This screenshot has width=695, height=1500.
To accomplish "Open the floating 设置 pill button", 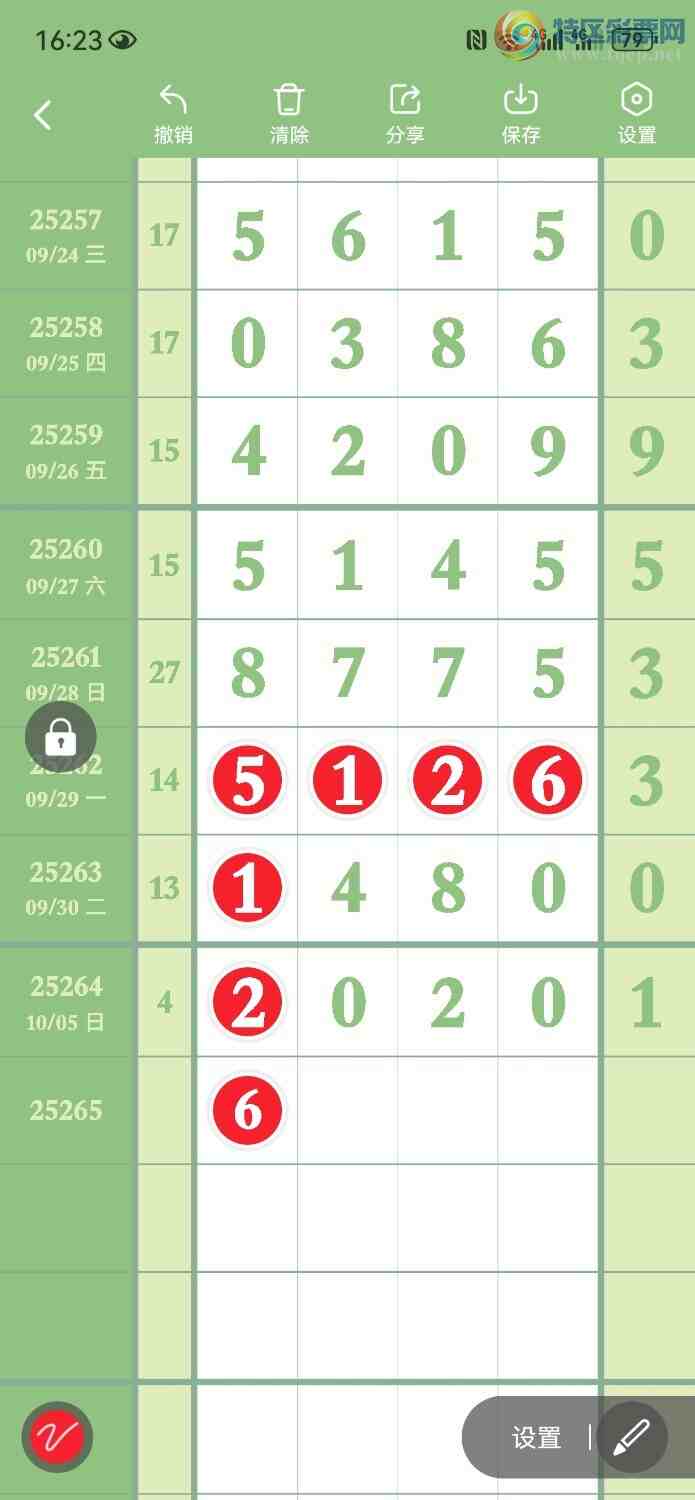I will pos(537,1438).
